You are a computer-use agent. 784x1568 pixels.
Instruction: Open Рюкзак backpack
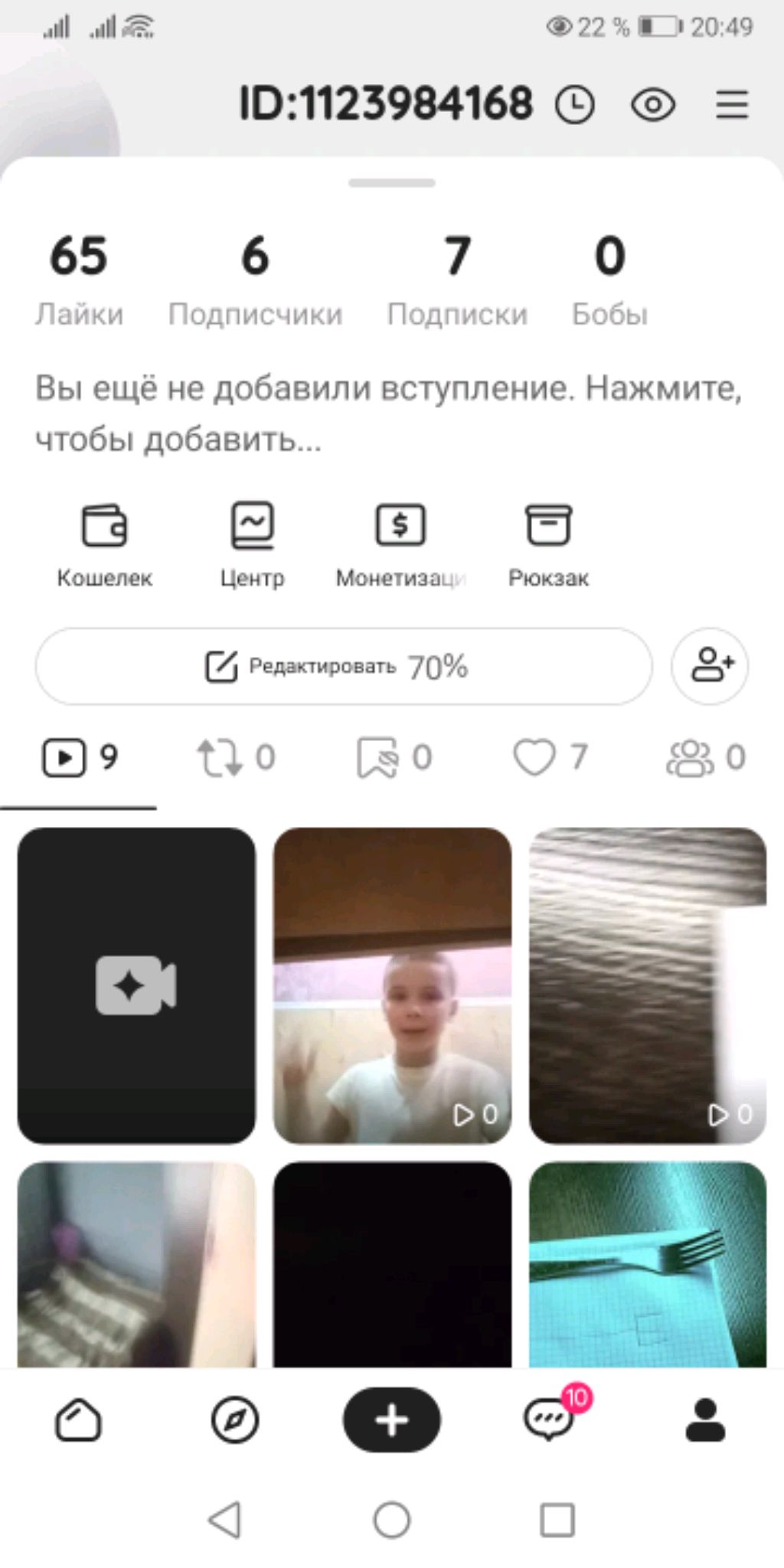click(x=548, y=544)
